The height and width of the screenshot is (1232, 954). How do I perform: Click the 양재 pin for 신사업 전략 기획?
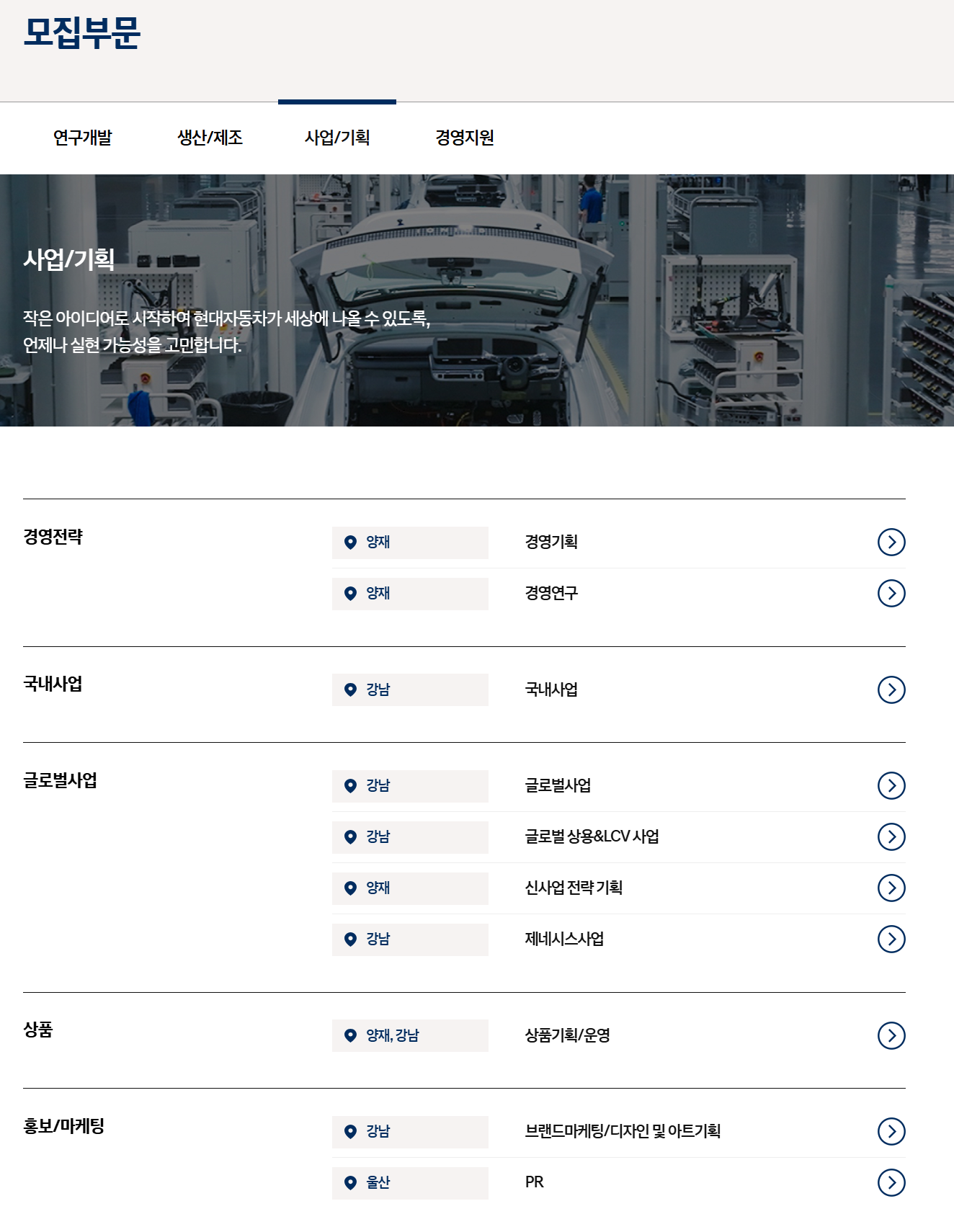tap(351, 888)
